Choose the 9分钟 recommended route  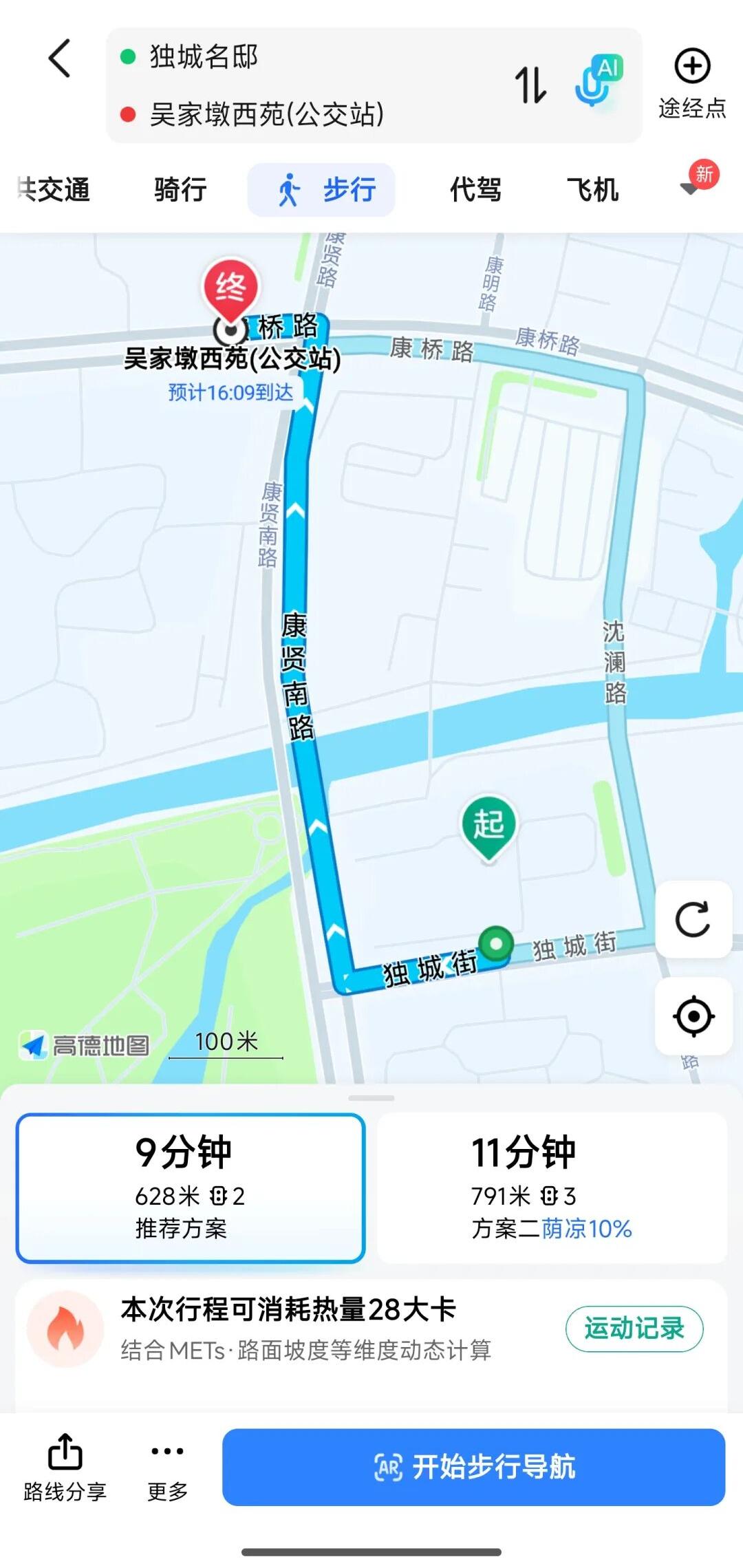point(191,1188)
